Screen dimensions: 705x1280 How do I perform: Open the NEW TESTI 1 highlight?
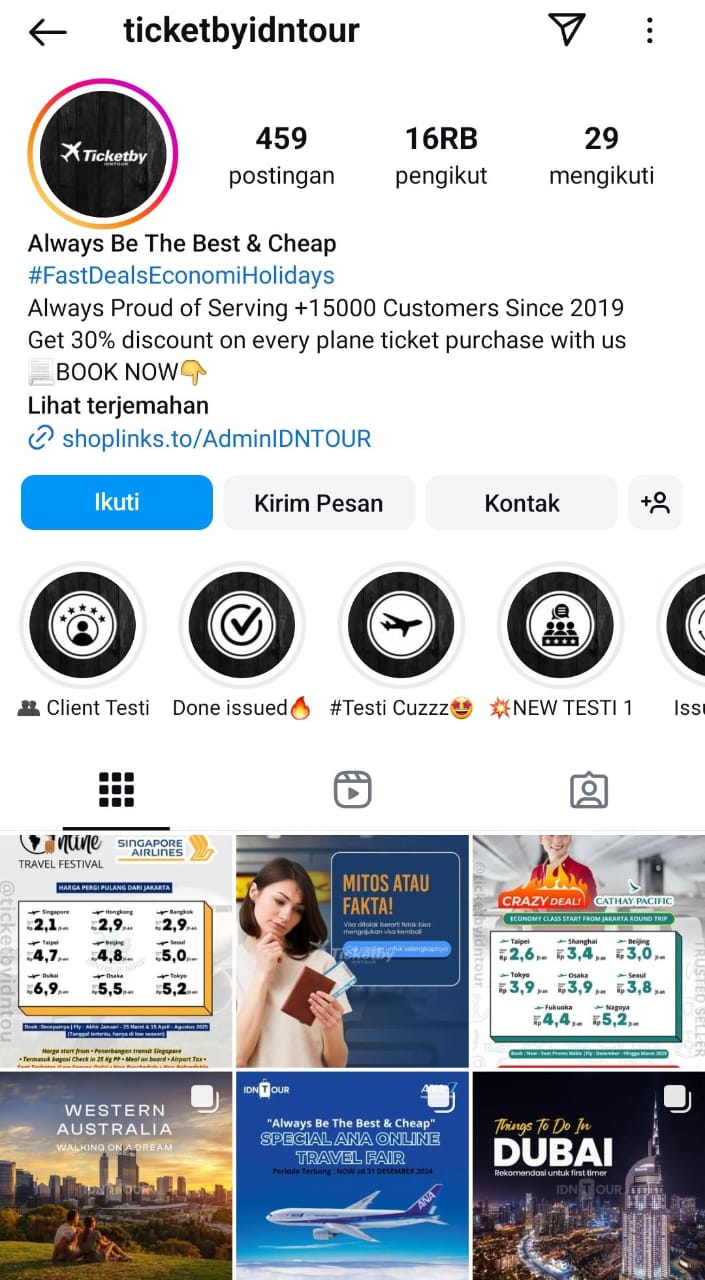click(560, 626)
